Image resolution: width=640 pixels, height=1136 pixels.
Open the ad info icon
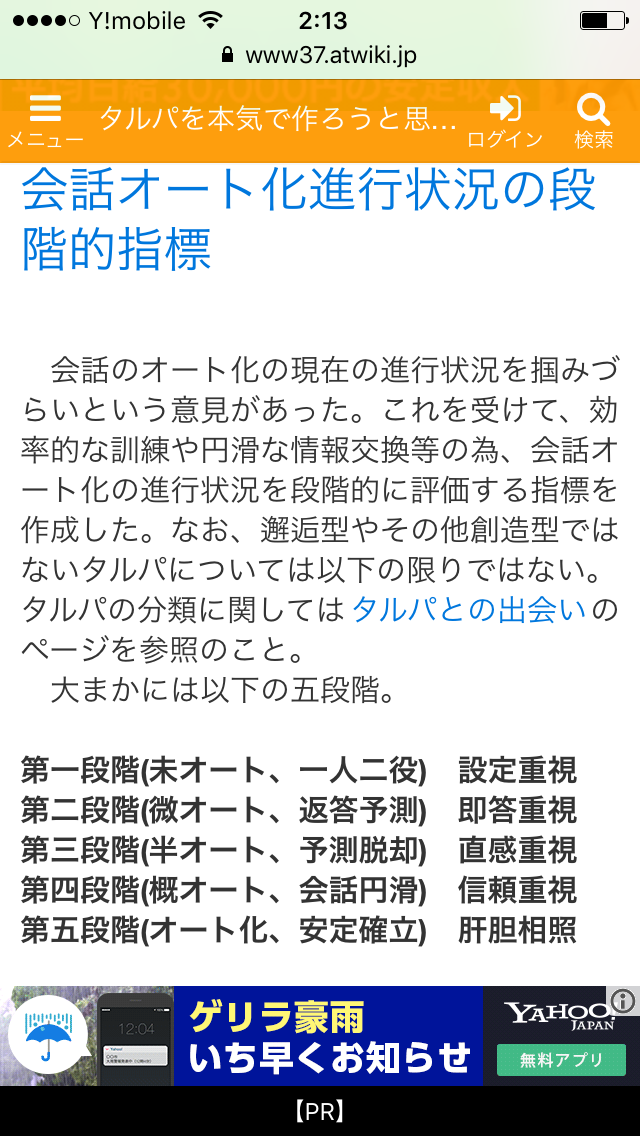point(623,1001)
